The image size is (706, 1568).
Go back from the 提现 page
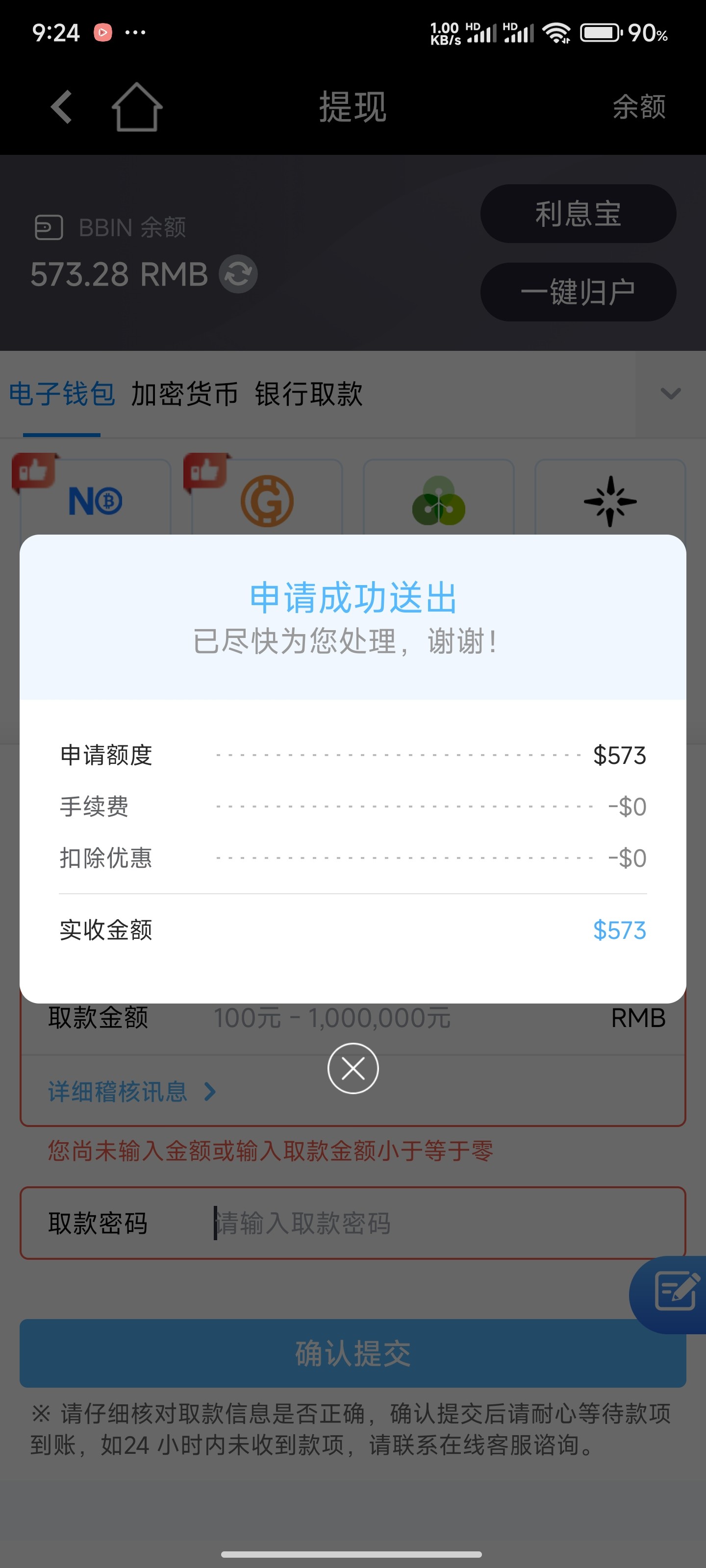tap(61, 107)
